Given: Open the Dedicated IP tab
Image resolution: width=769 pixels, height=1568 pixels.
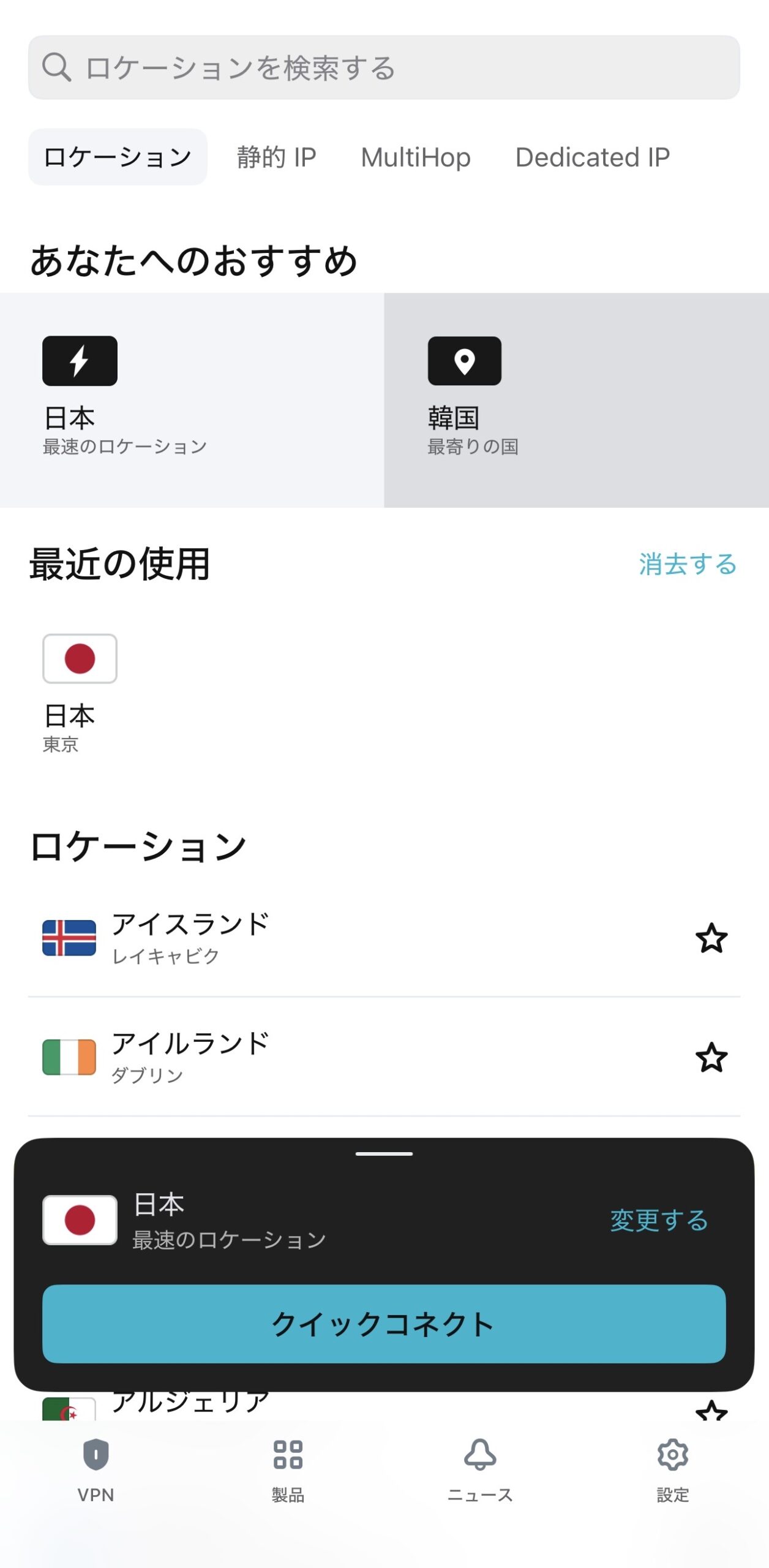Looking at the screenshot, I should (x=592, y=157).
